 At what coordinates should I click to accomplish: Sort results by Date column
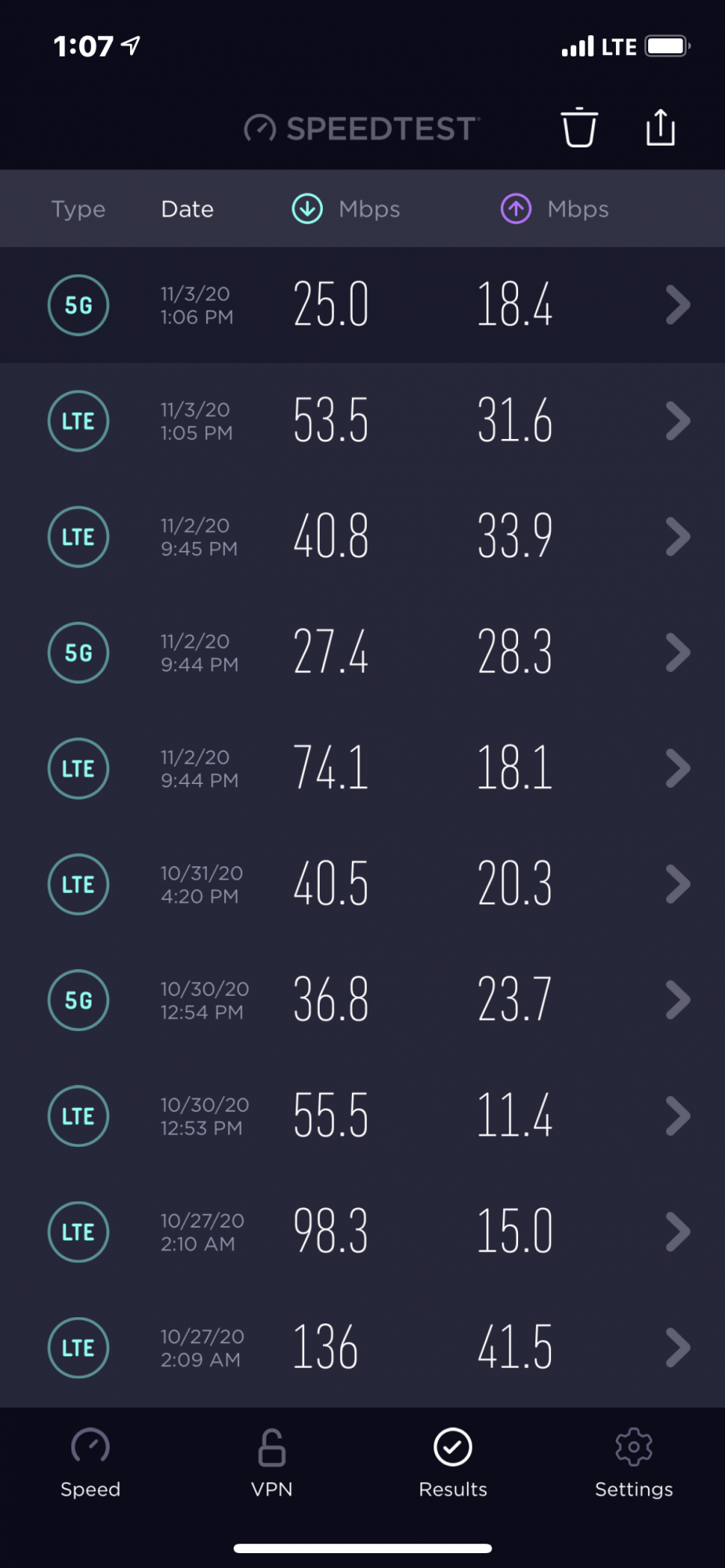187,209
